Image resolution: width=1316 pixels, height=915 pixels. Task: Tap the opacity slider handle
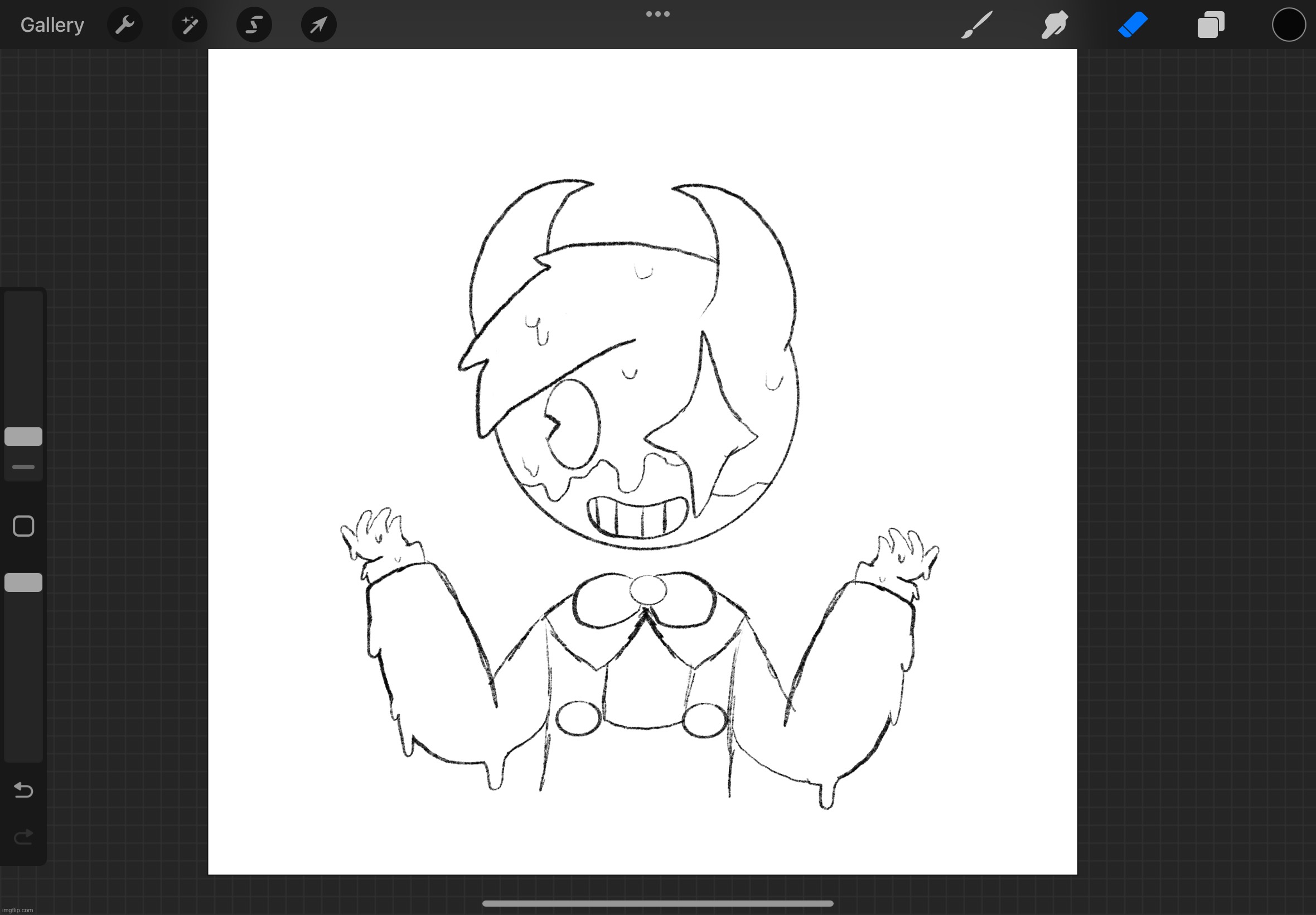point(23,582)
